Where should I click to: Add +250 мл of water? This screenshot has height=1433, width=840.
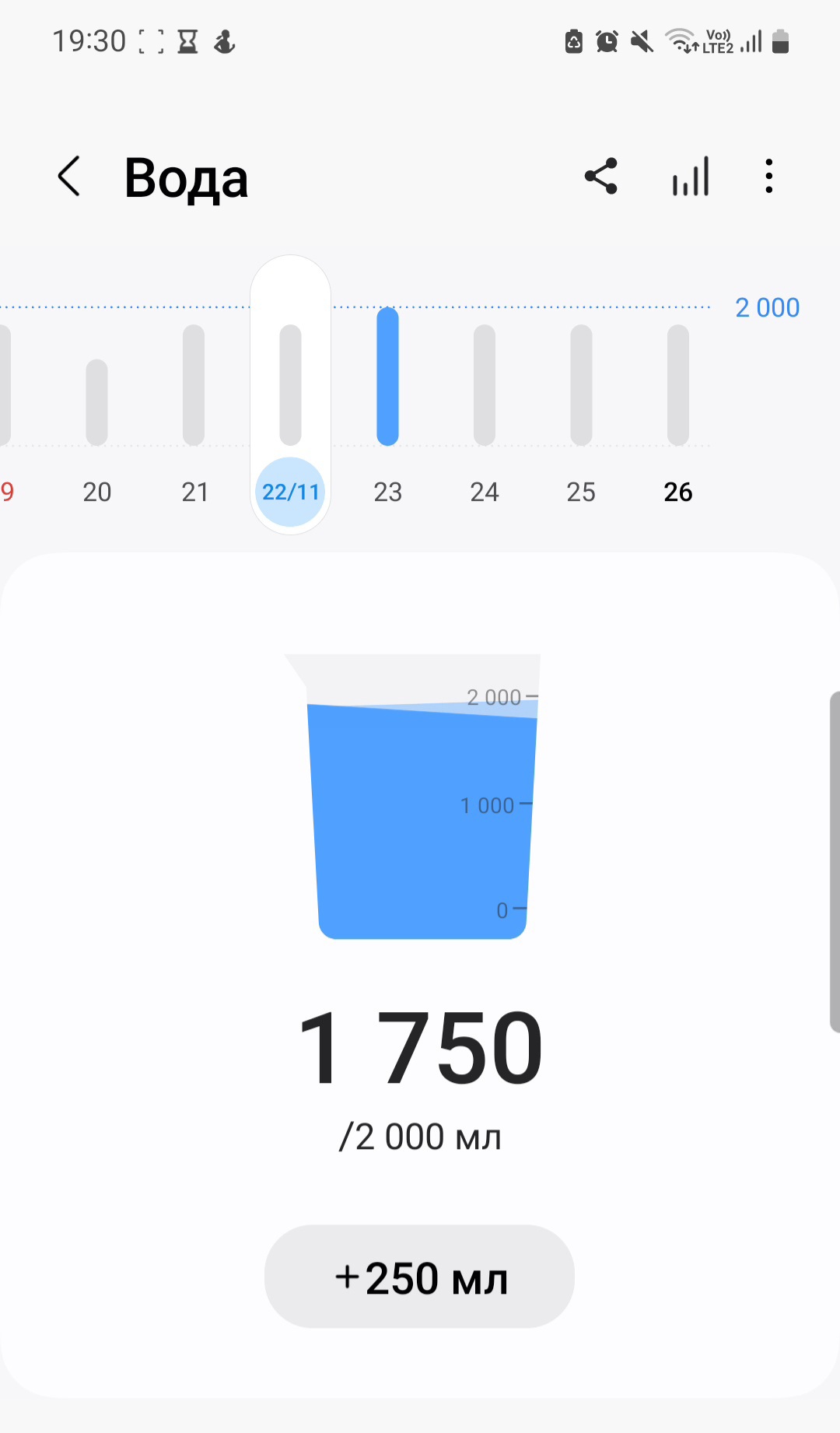419,1277
